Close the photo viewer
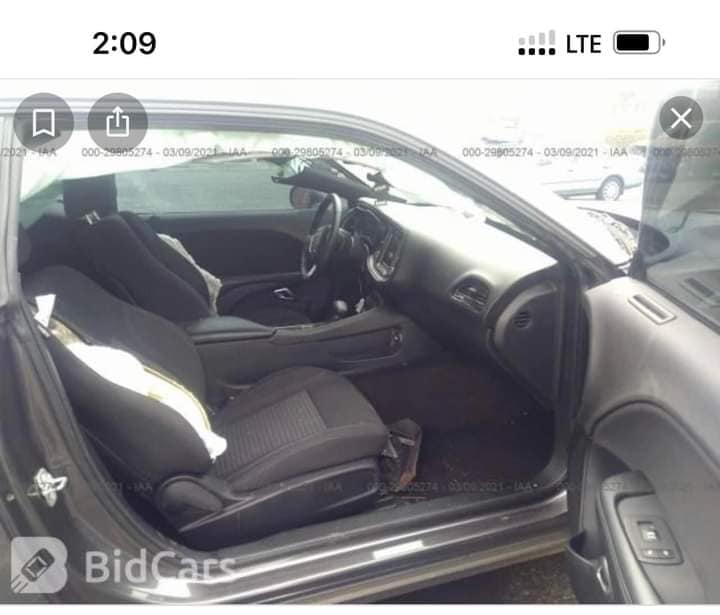720x615 pixels. (x=681, y=120)
